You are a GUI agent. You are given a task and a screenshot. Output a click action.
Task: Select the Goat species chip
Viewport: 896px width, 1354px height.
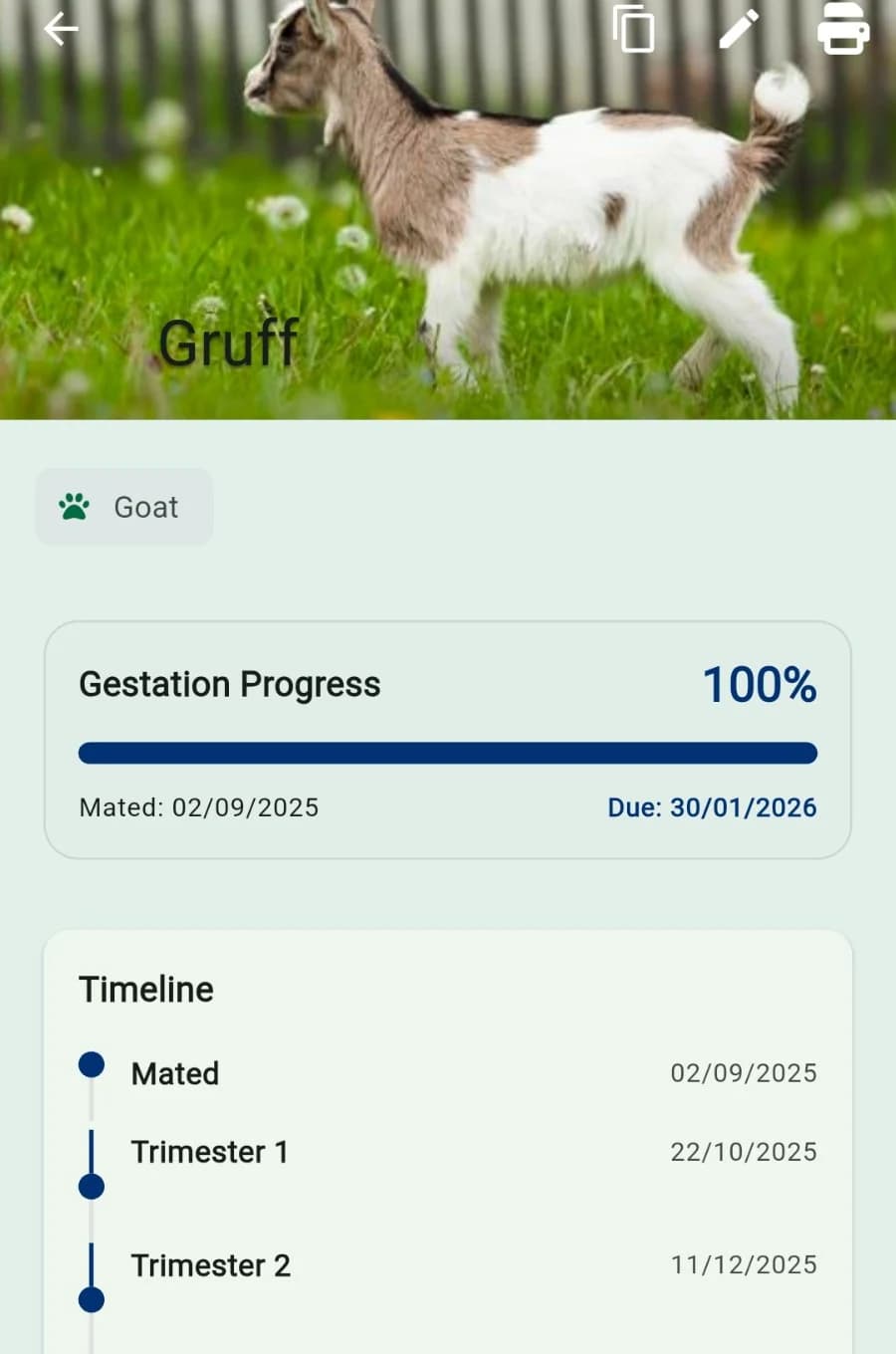coord(123,506)
